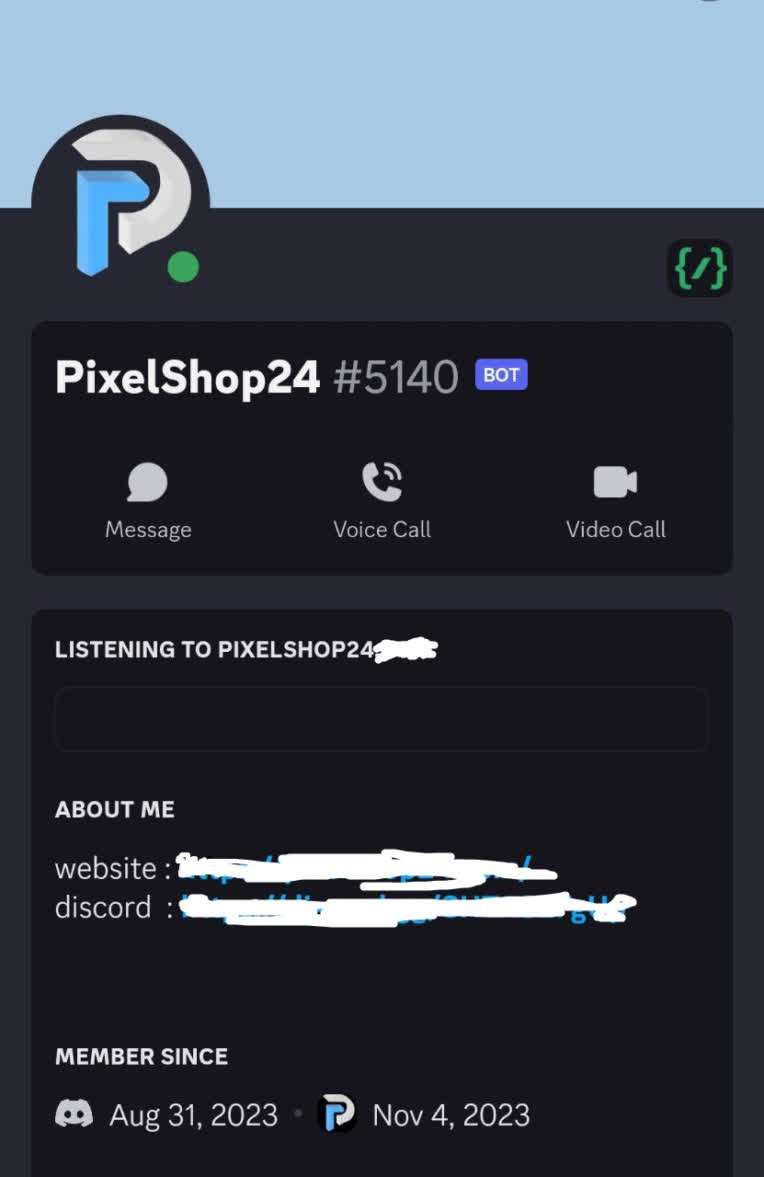The height and width of the screenshot is (1177, 764).
Task: Start a video call with PixelShop24
Action: point(615,500)
